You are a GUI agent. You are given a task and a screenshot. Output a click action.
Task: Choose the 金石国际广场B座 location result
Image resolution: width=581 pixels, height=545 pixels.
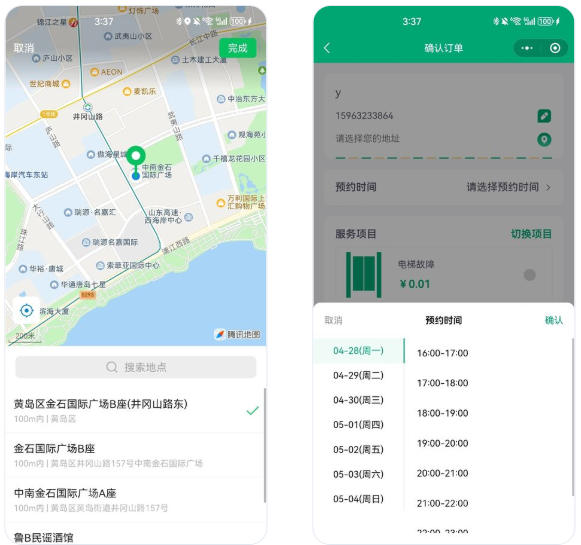pyautogui.click(x=136, y=455)
